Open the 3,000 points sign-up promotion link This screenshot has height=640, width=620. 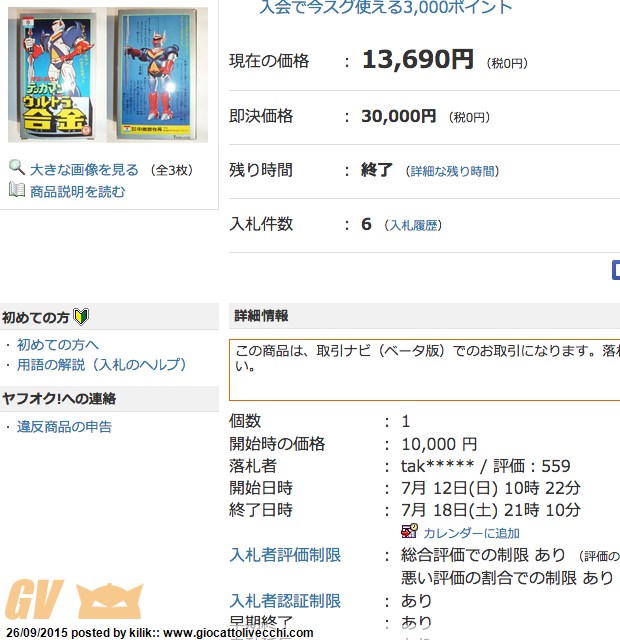(x=385, y=7)
